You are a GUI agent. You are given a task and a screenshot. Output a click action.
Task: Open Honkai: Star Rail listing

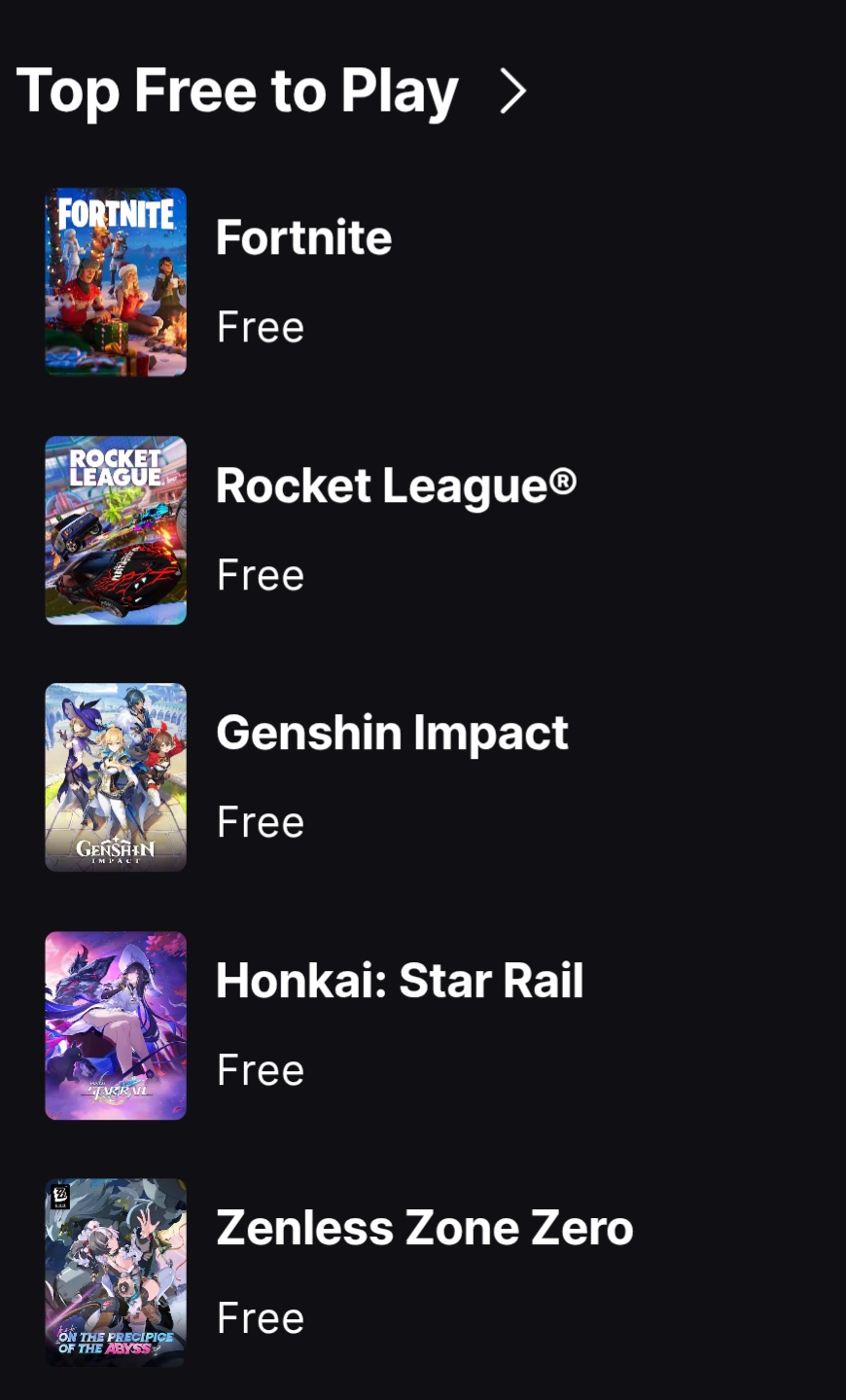pyautogui.click(x=399, y=981)
